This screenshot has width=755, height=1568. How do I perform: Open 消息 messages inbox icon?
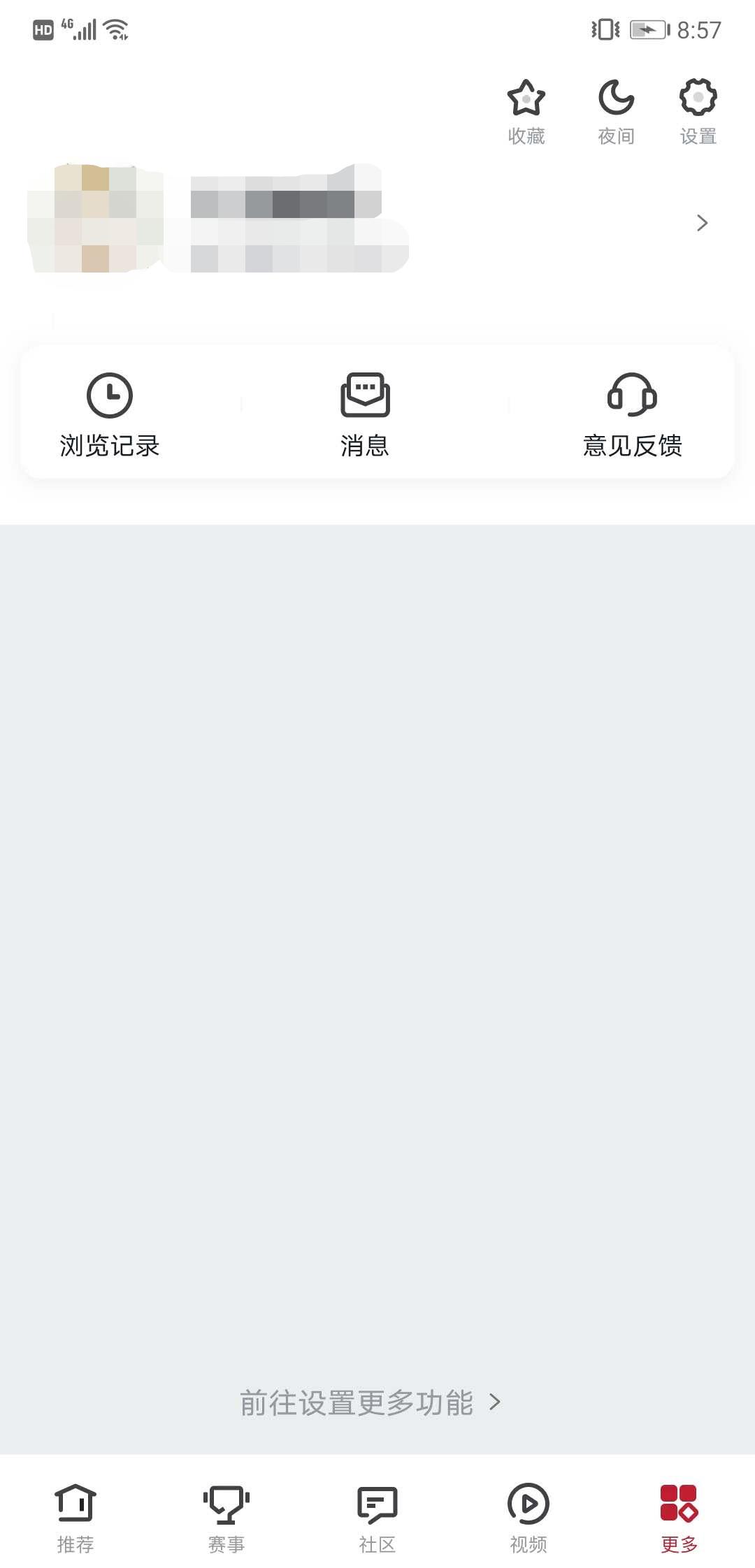[x=364, y=395]
